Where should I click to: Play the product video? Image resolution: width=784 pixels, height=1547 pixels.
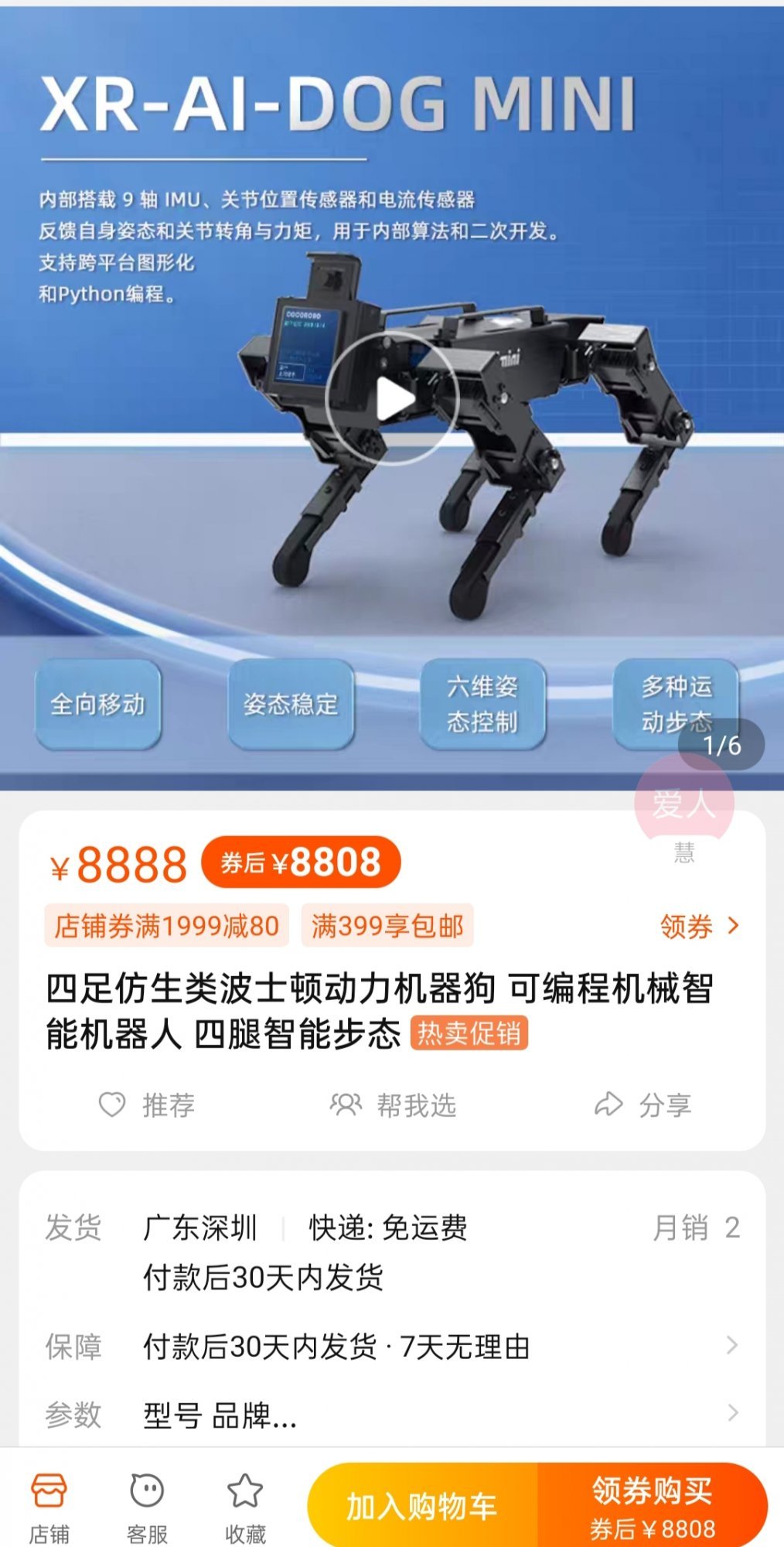pyautogui.click(x=392, y=399)
